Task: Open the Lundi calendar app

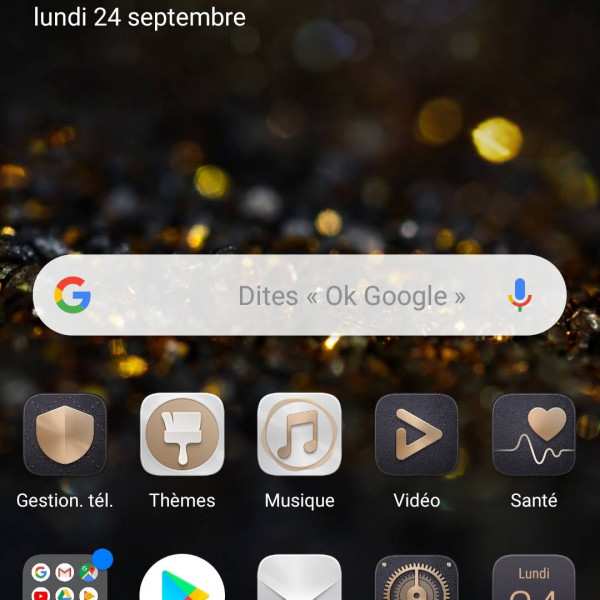Action: tap(533, 580)
